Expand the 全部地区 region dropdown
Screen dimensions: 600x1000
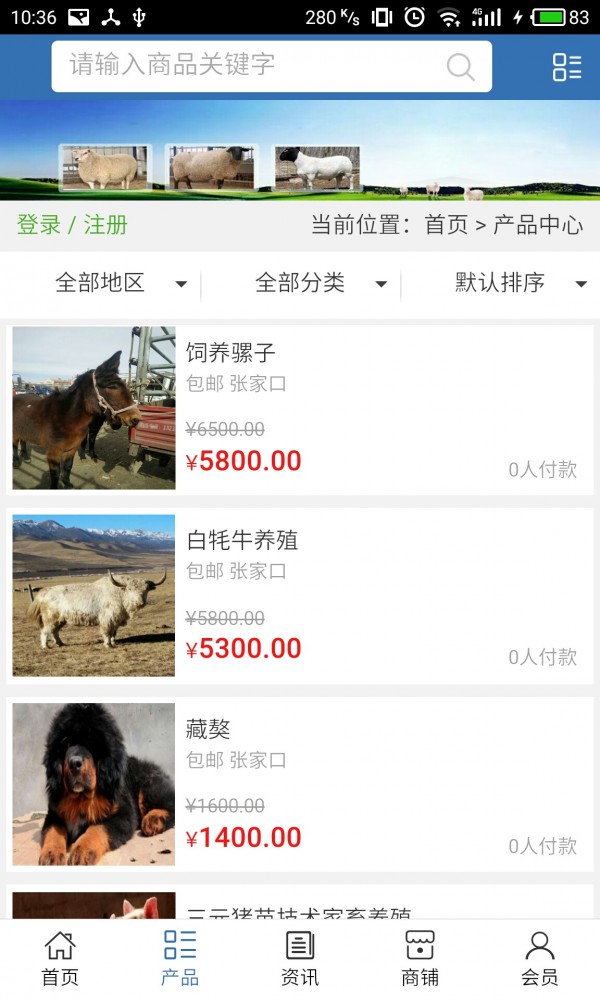(120, 283)
